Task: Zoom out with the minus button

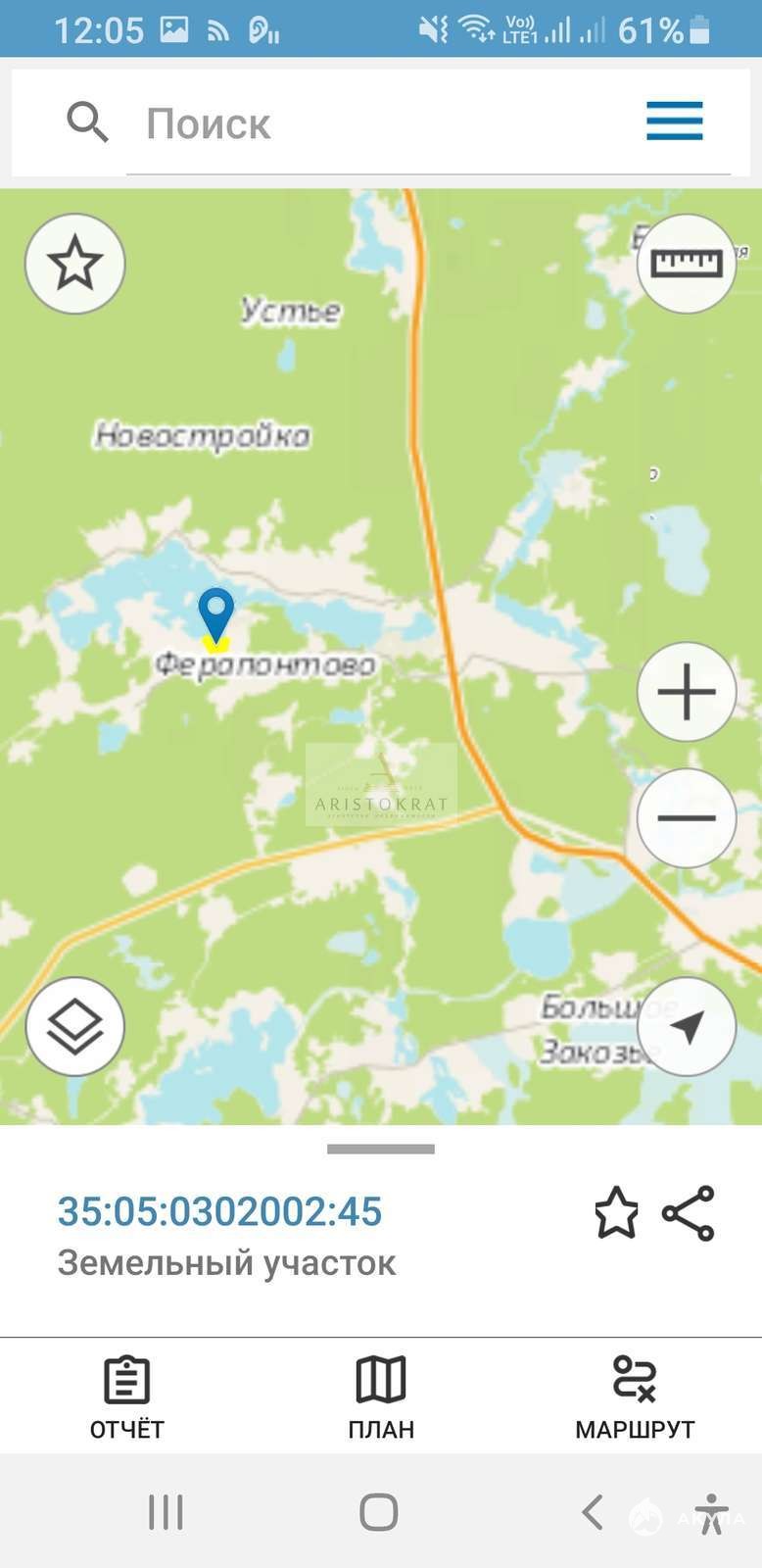Action: [x=687, y=818]
